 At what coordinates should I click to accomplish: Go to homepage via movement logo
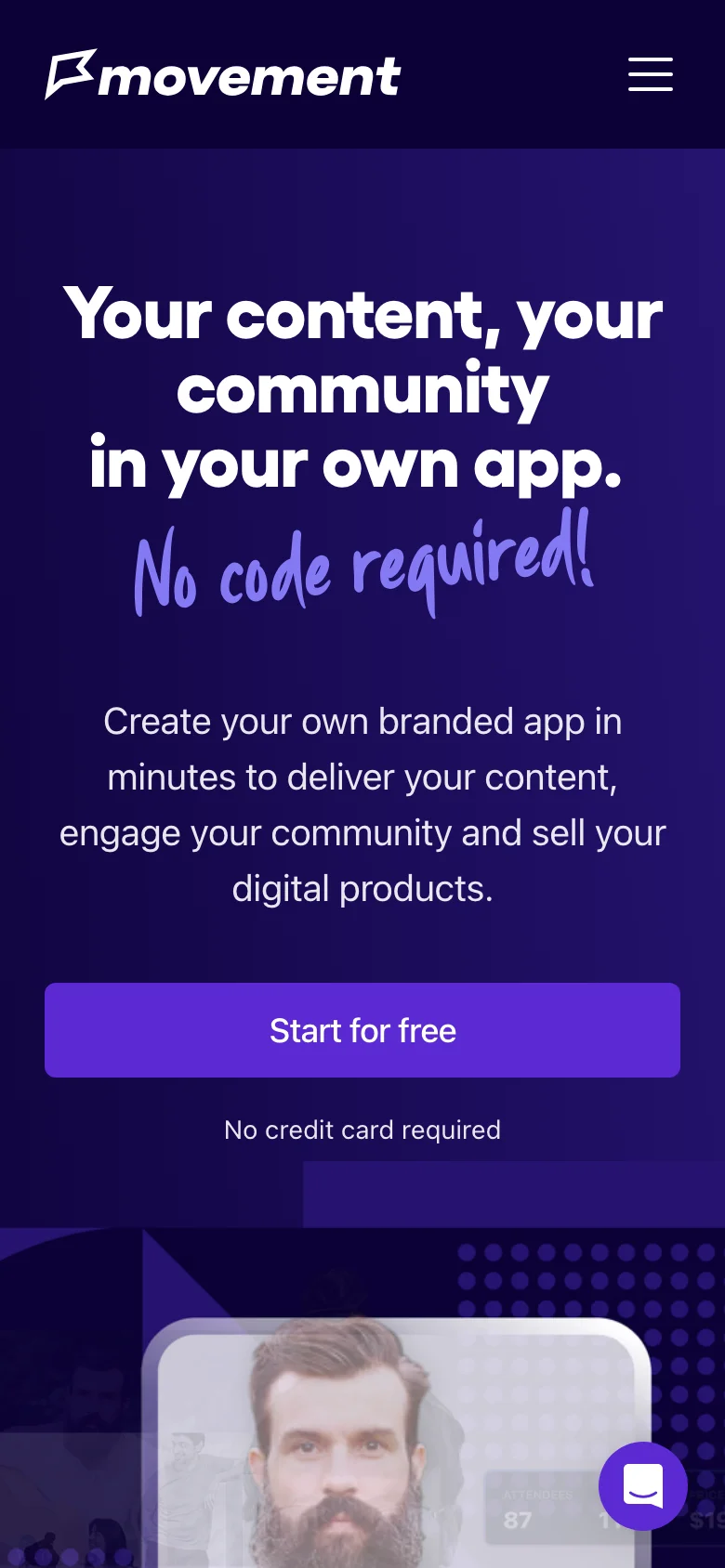click(x=223, y=75)
